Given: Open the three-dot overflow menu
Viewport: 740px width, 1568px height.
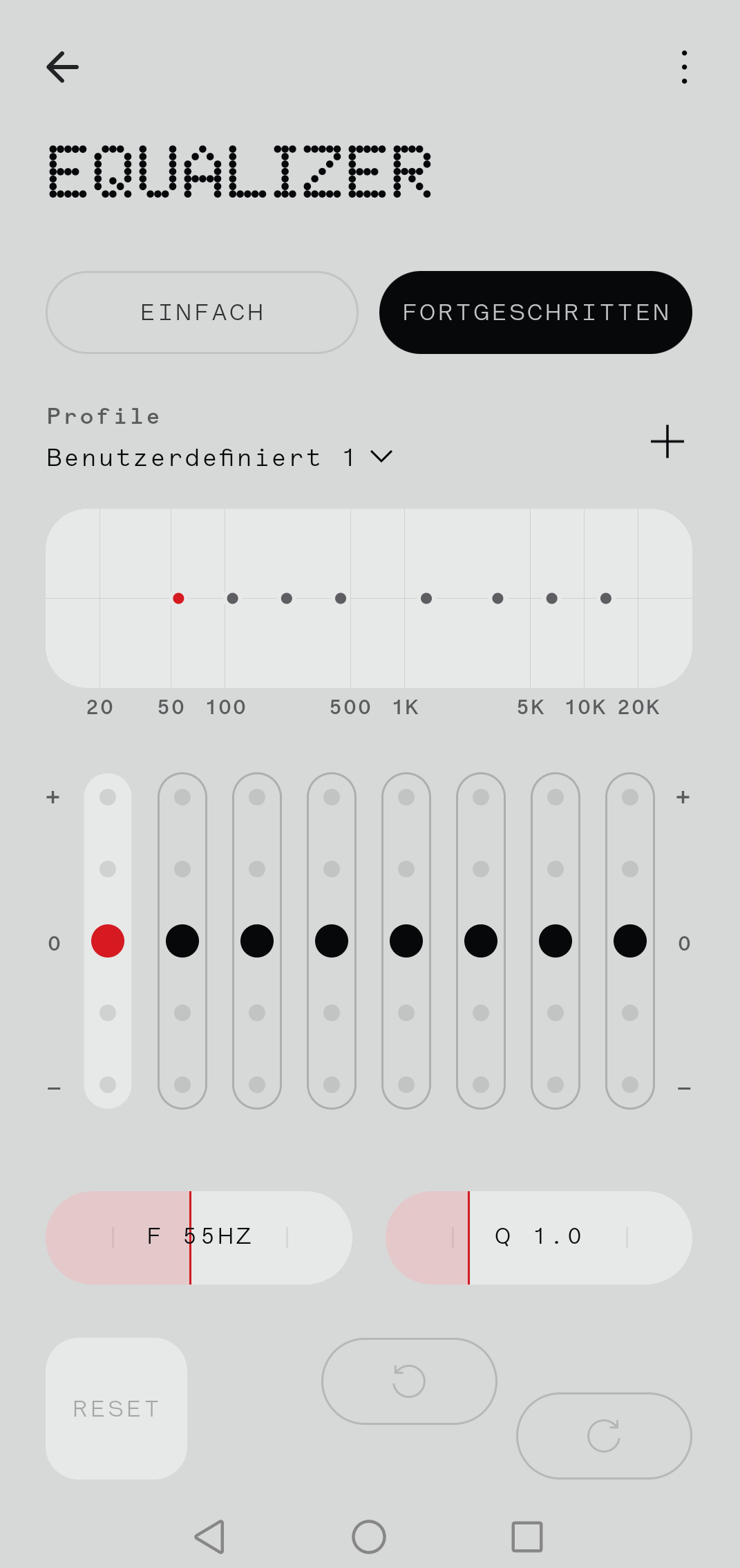Looking at the screenshot, I should click(684, 67).
